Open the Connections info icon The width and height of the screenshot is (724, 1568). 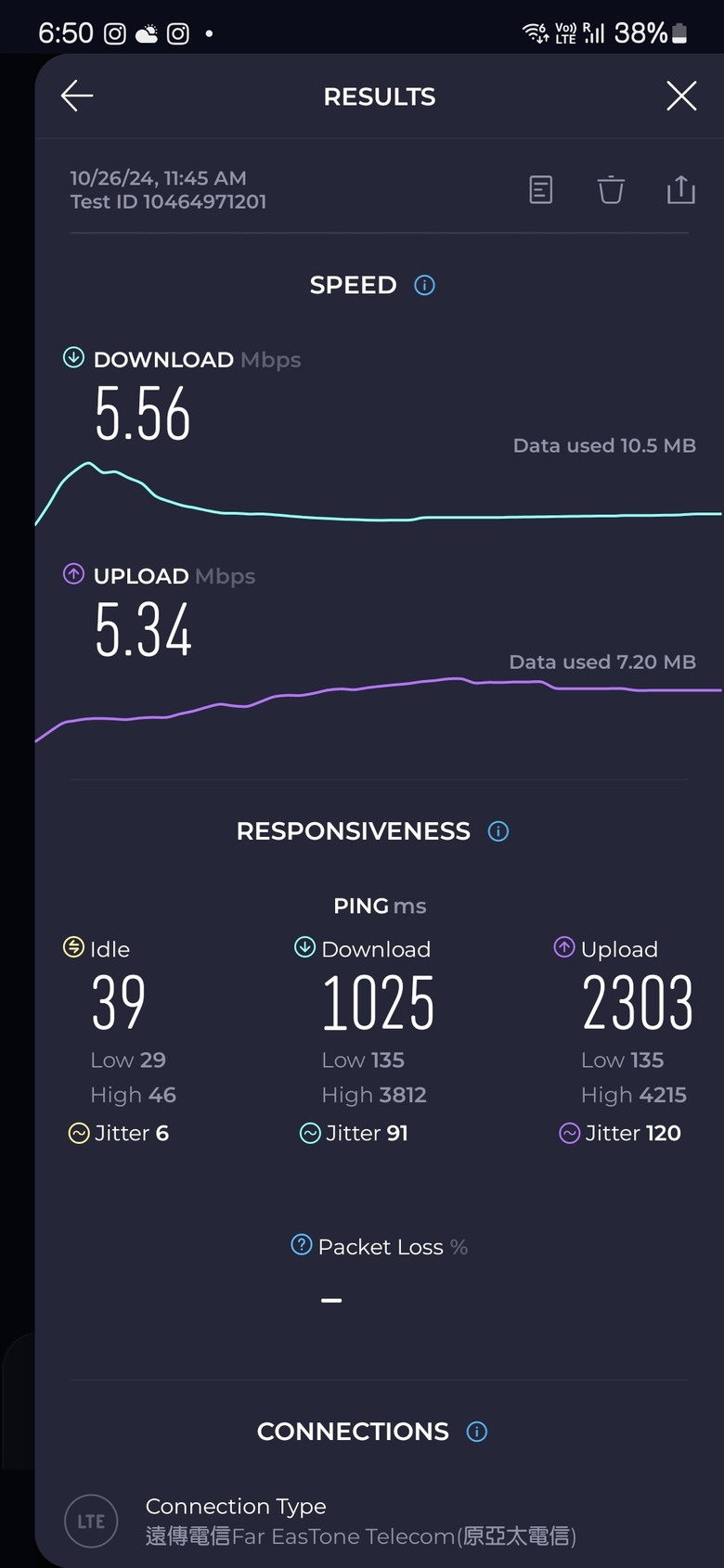click(477, 1432)
